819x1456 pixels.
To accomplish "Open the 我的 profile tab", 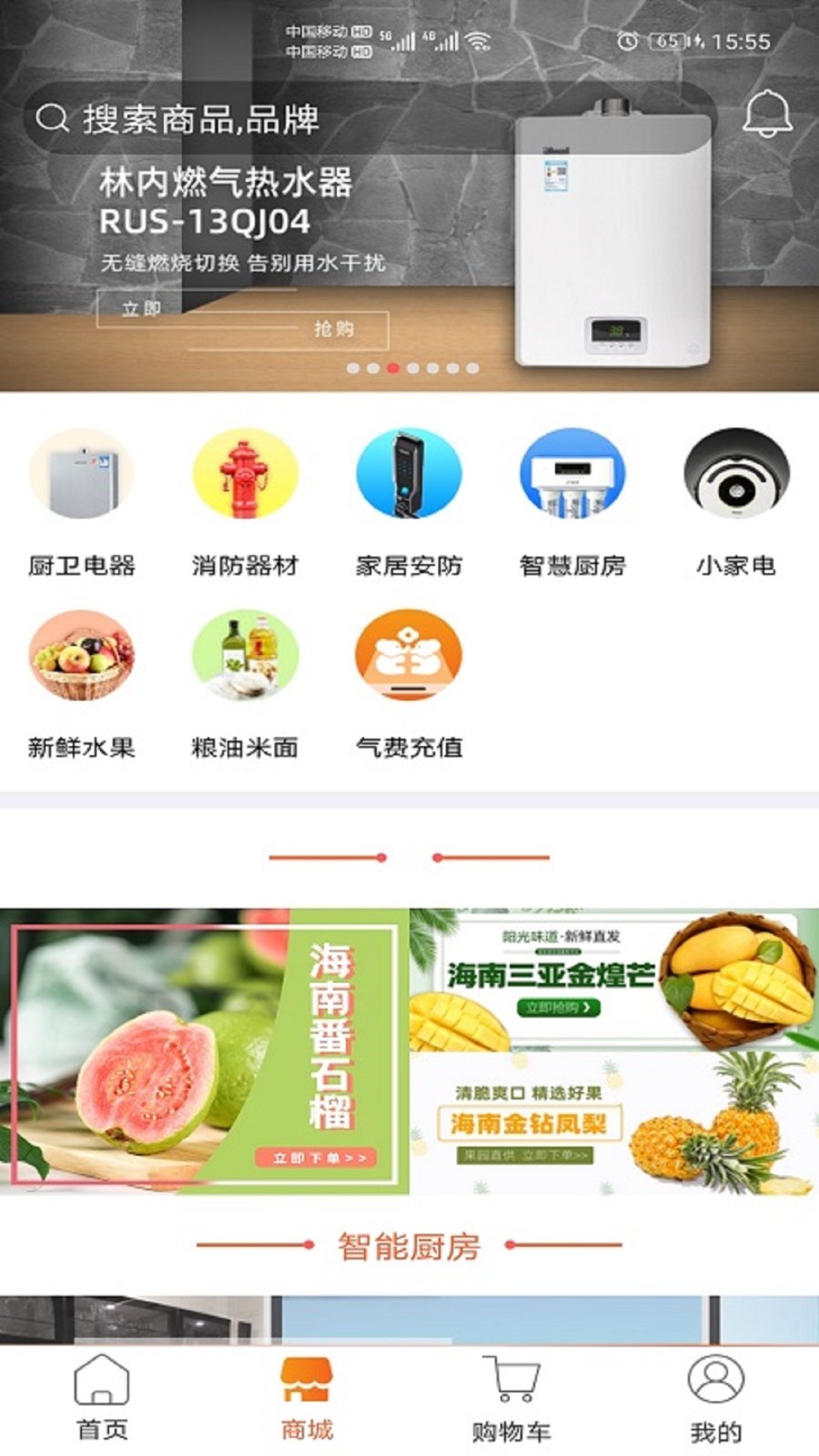I will (716, 1398).
